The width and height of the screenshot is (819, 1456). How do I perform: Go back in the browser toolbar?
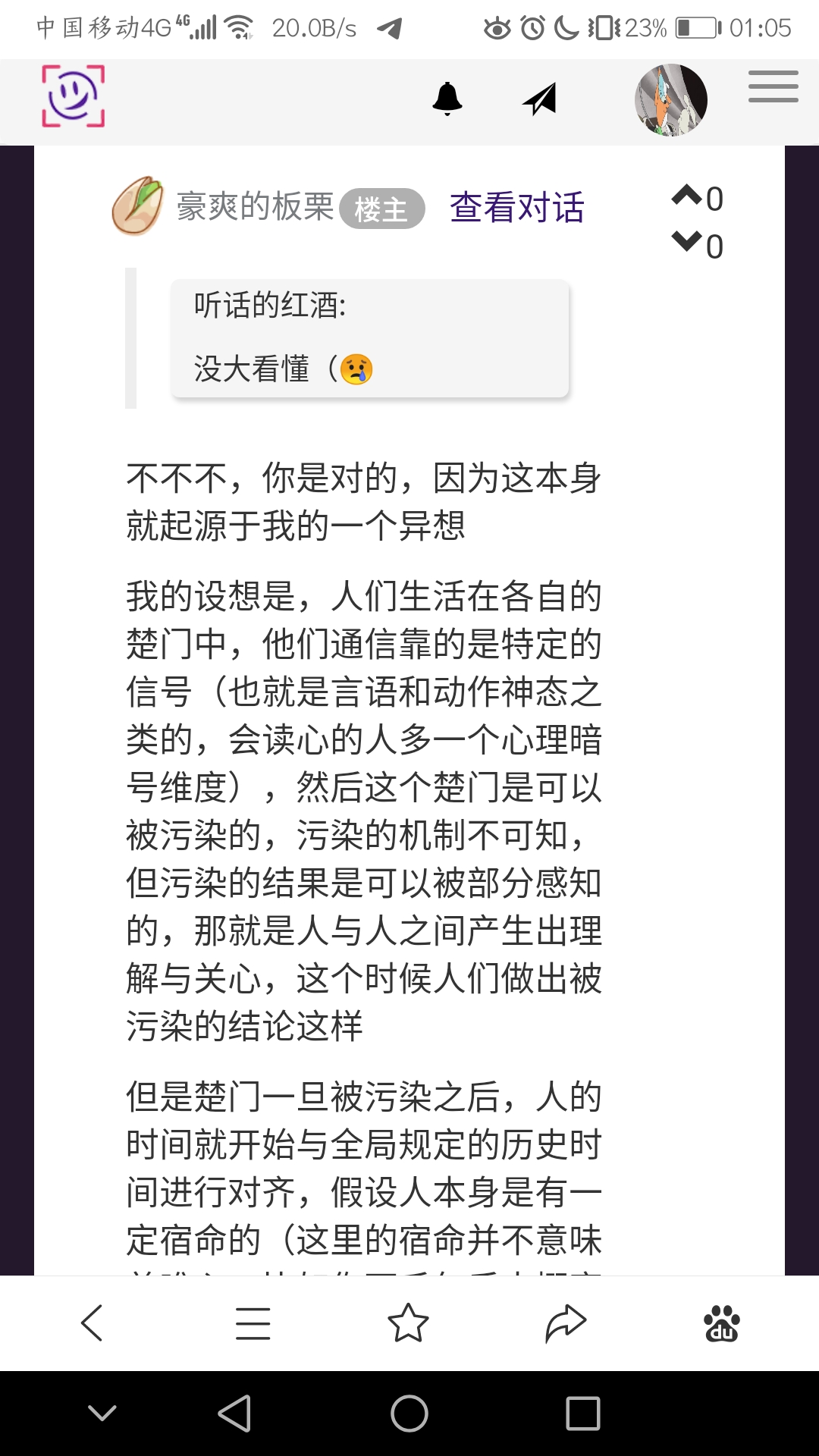tap(92, 1323)
